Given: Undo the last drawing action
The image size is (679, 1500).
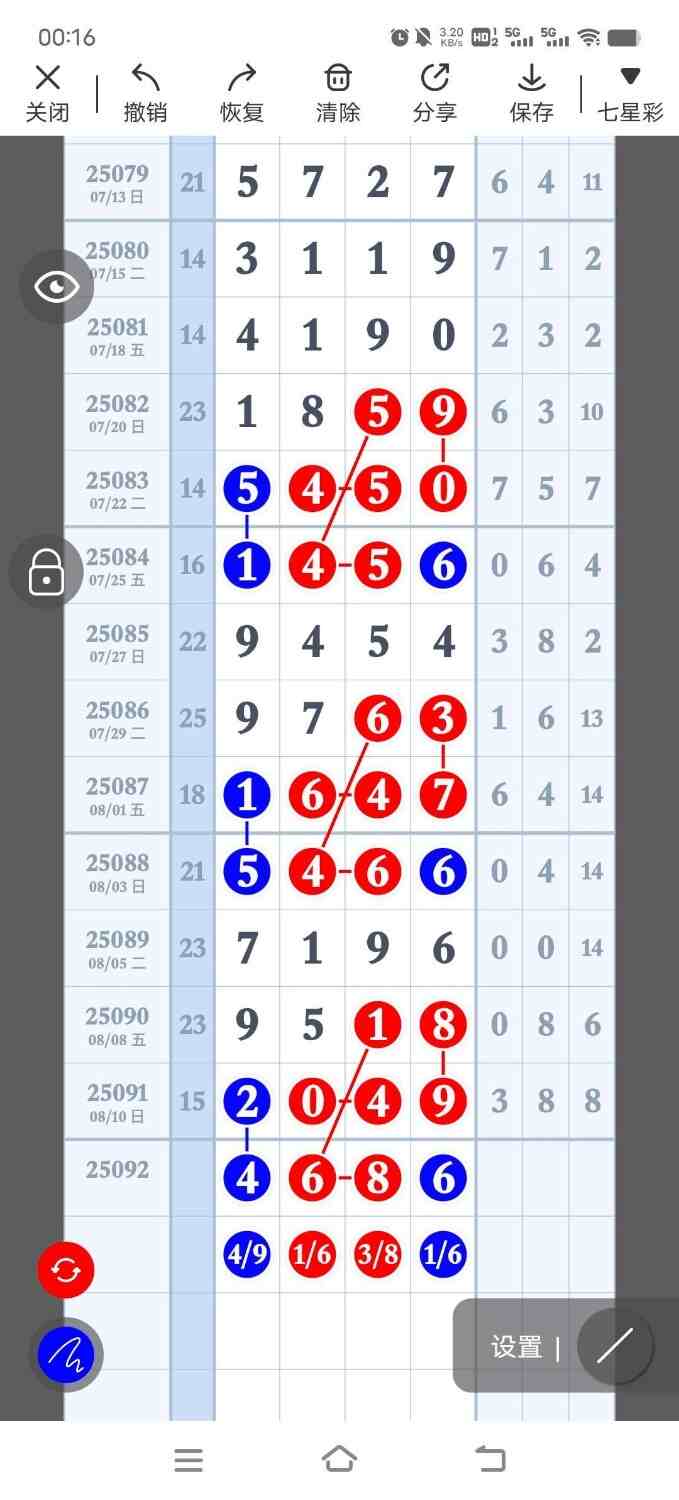Looking at the screenshot, I should [x=145, y=93].
